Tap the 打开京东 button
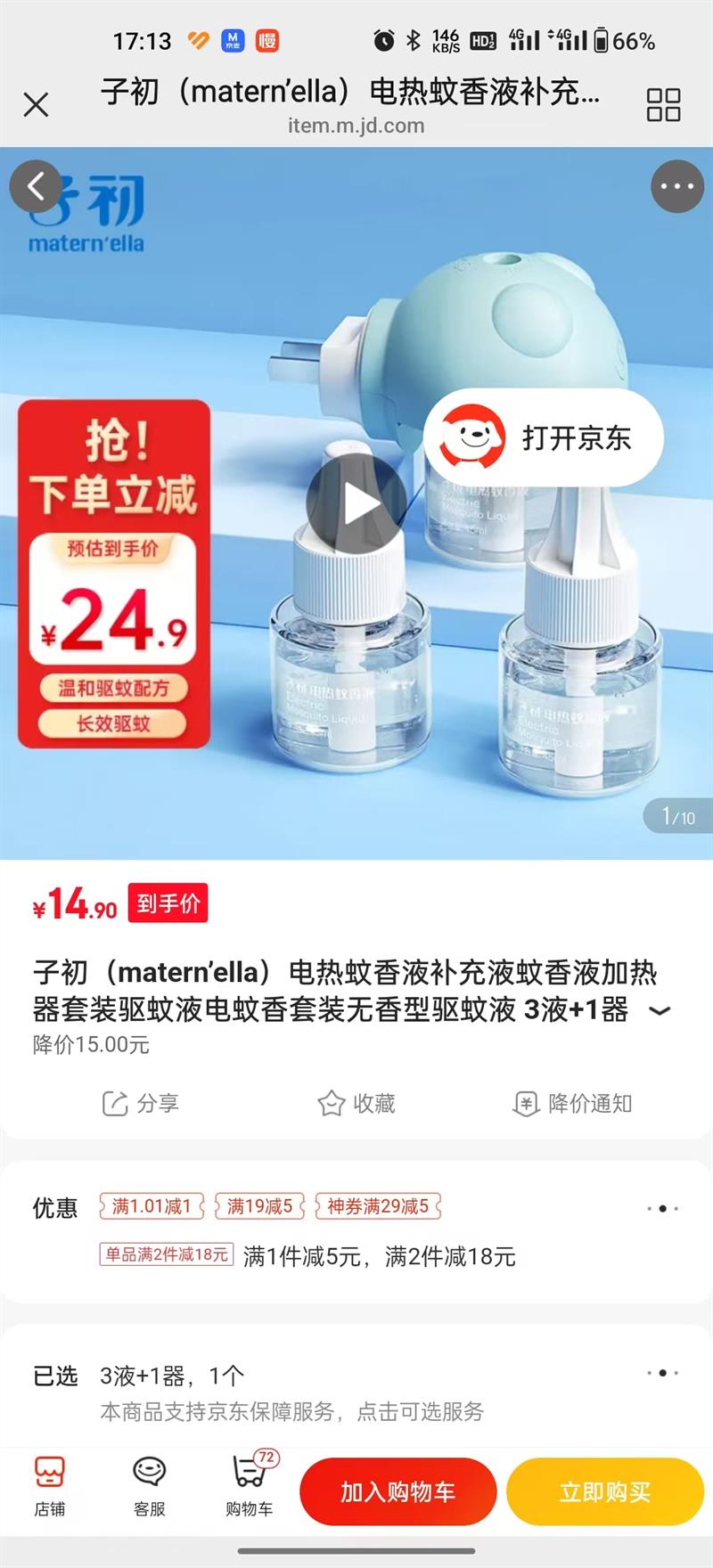The width and height of the screenshot is (713, 1568). (543, 437)
